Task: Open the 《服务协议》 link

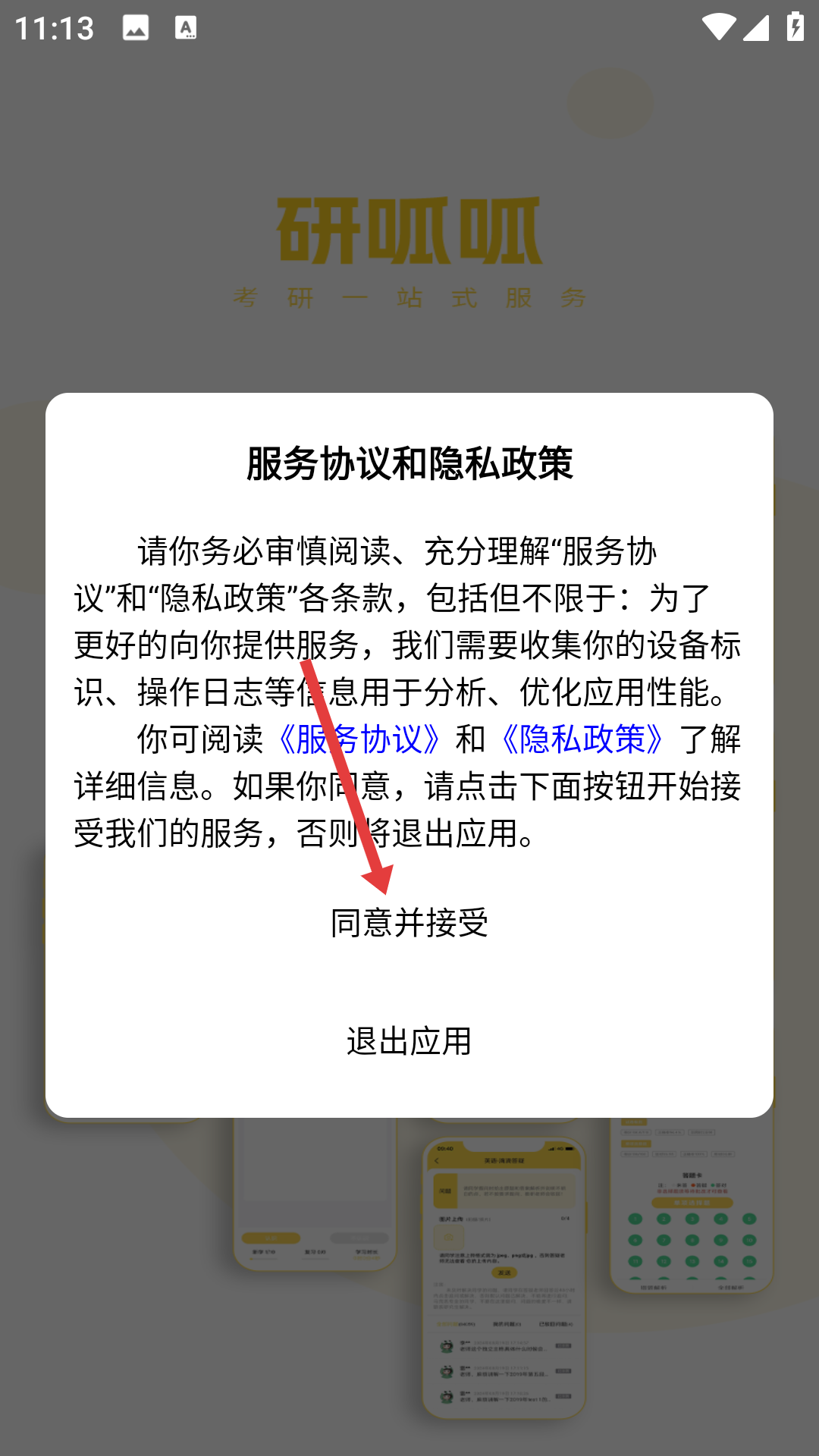Action: click(359, 739)
